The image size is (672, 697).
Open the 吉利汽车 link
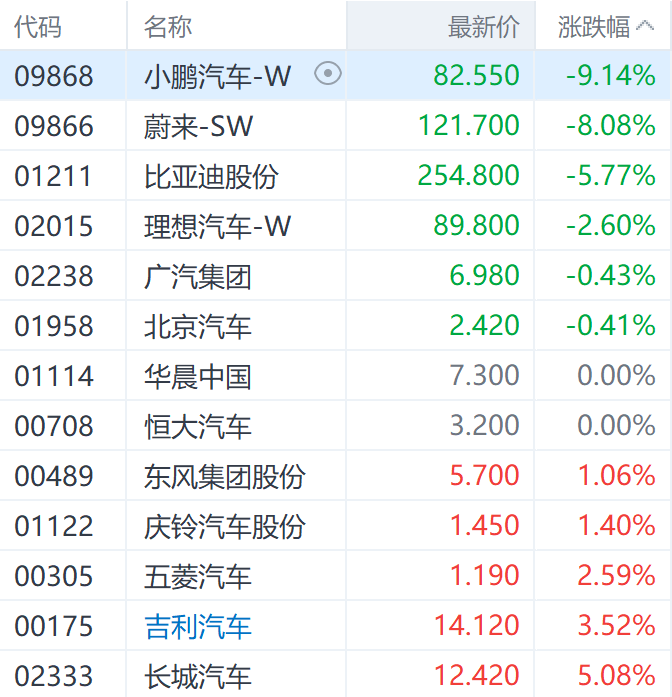(x=197, y=627)
